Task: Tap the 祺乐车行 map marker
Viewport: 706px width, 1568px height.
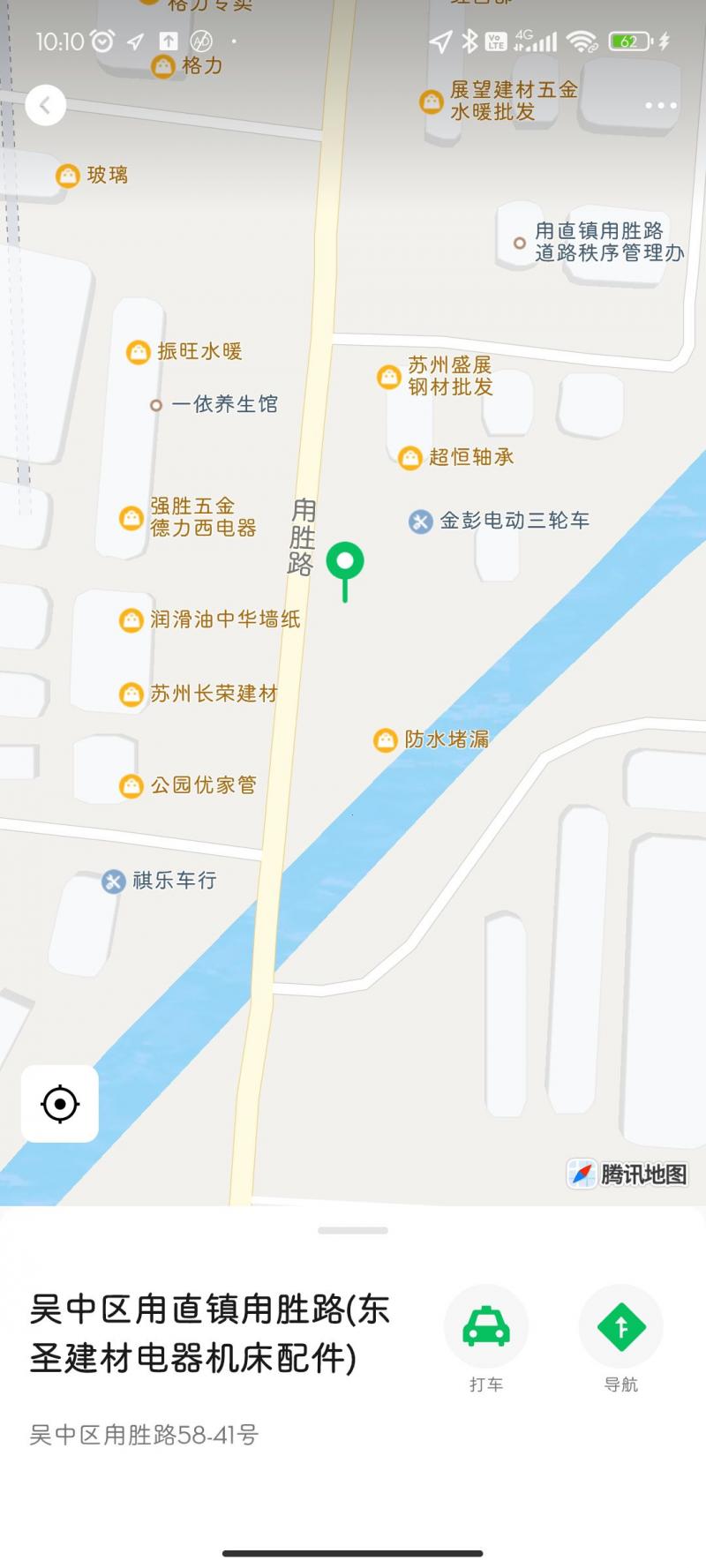Action: 113,881
